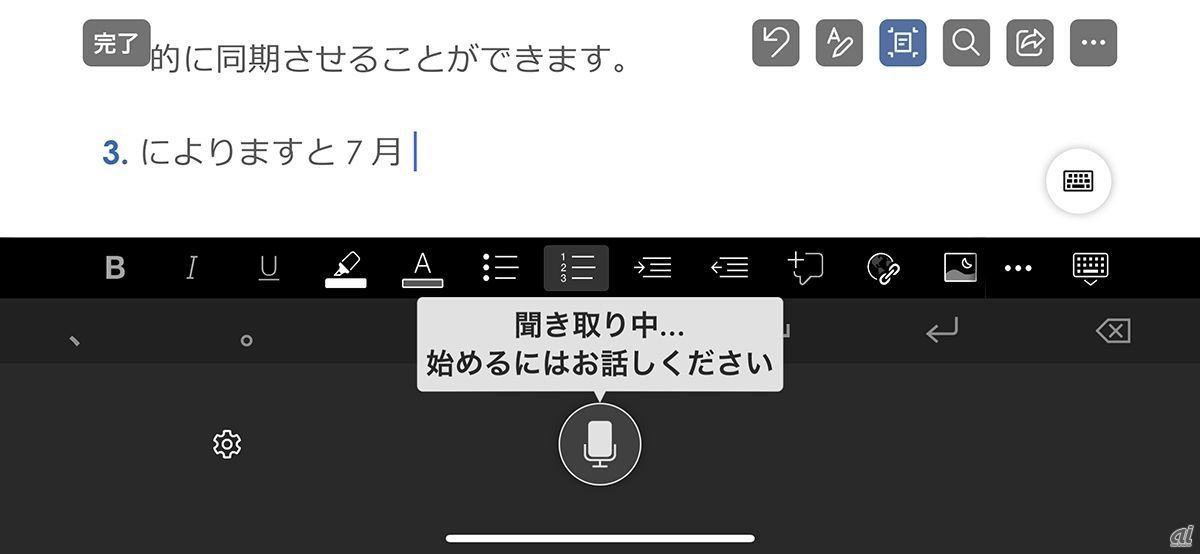Search within the document

pyautogui.click(x=966, y=43)
